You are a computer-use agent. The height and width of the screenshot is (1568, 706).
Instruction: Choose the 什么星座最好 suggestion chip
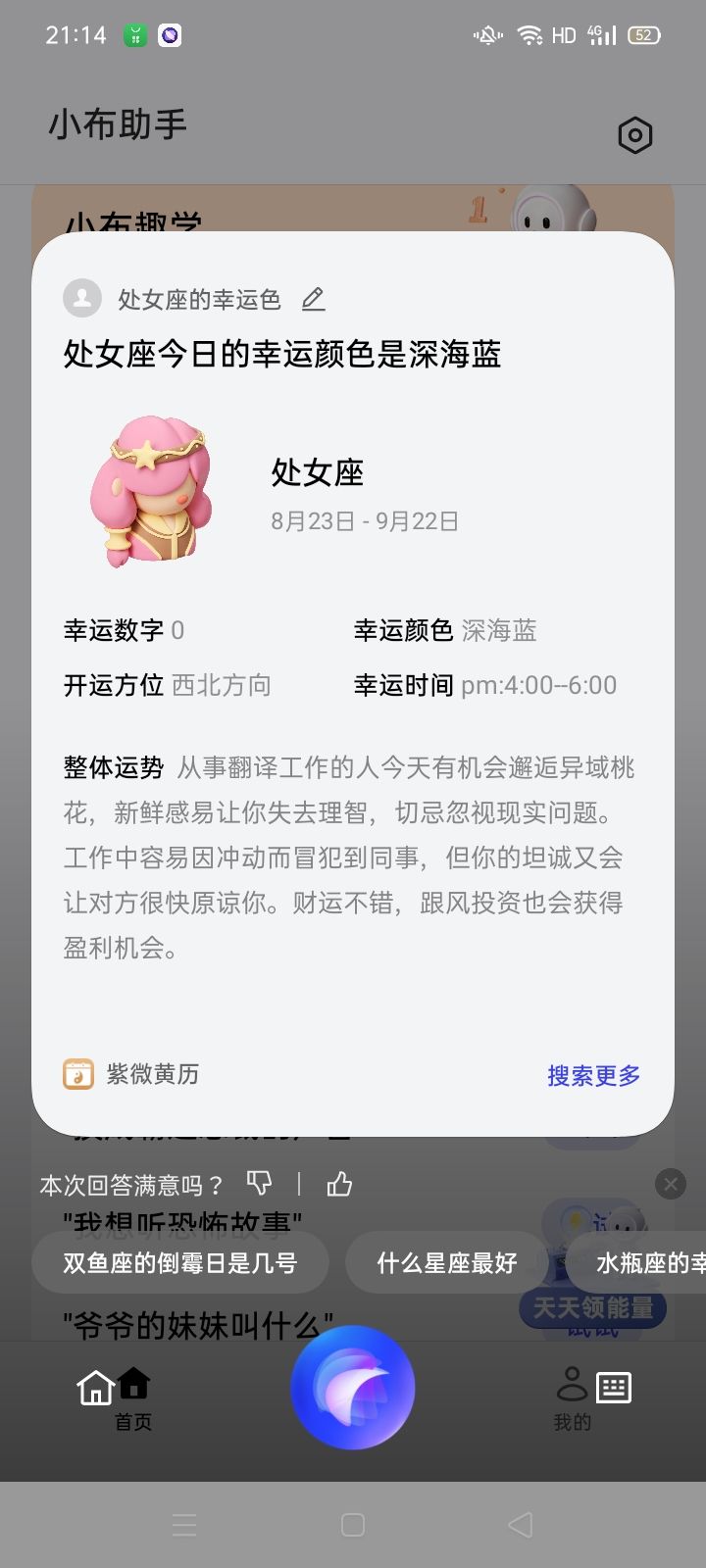pos(446,1262)
